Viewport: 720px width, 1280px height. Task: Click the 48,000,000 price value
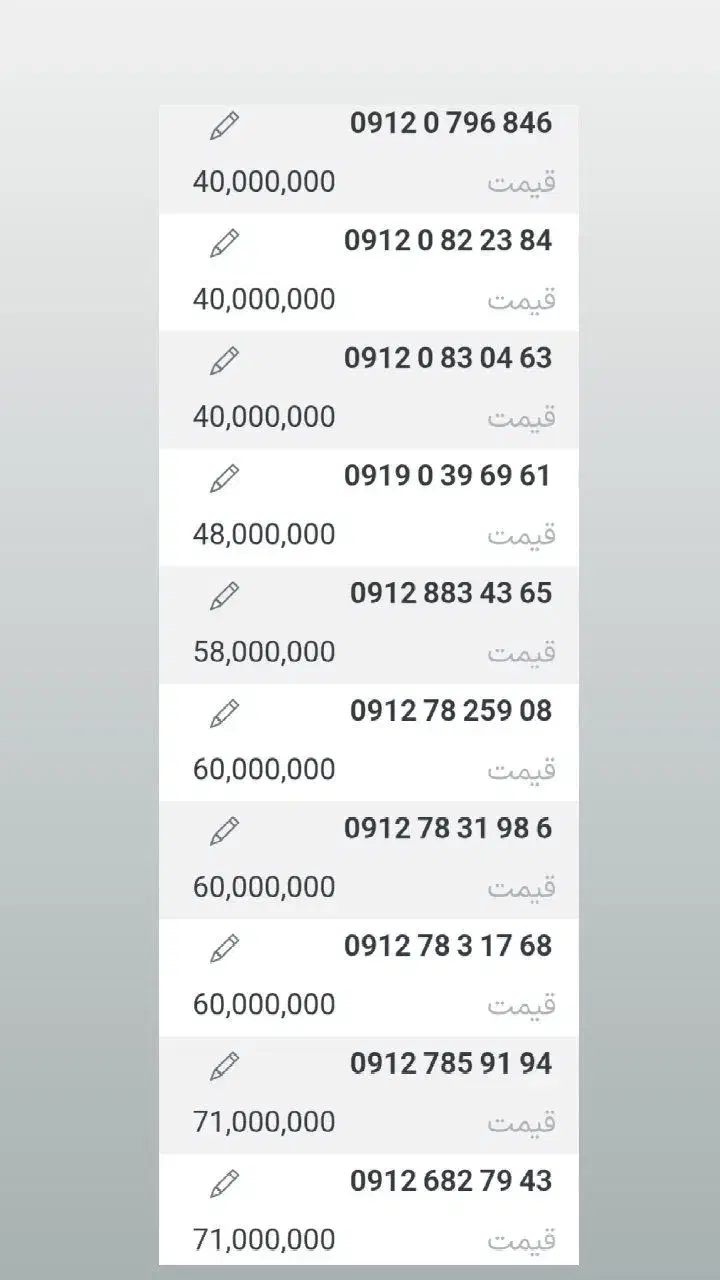[264, 533]
